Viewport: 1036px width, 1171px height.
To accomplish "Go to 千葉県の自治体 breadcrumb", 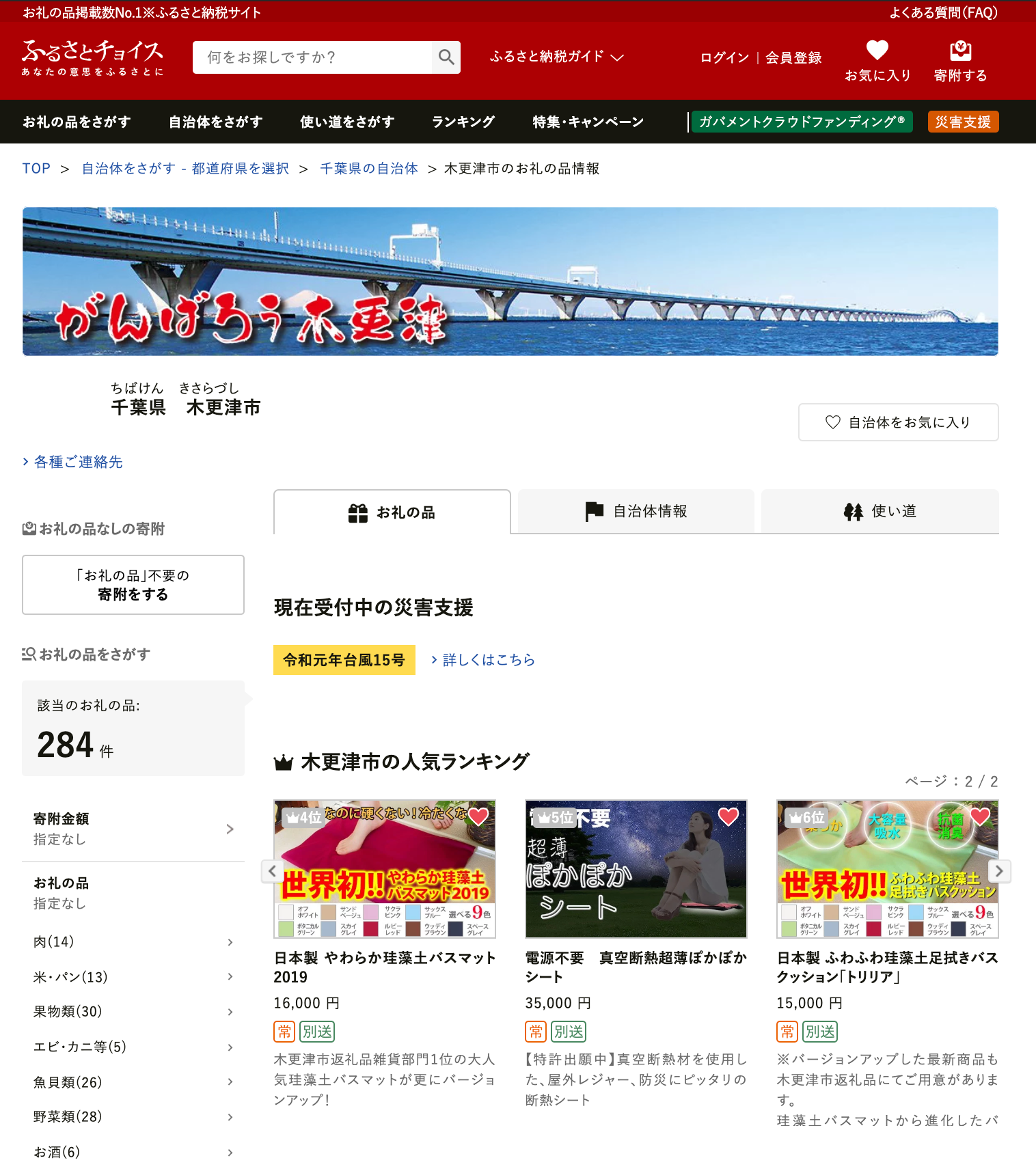I will coord(369,169).
